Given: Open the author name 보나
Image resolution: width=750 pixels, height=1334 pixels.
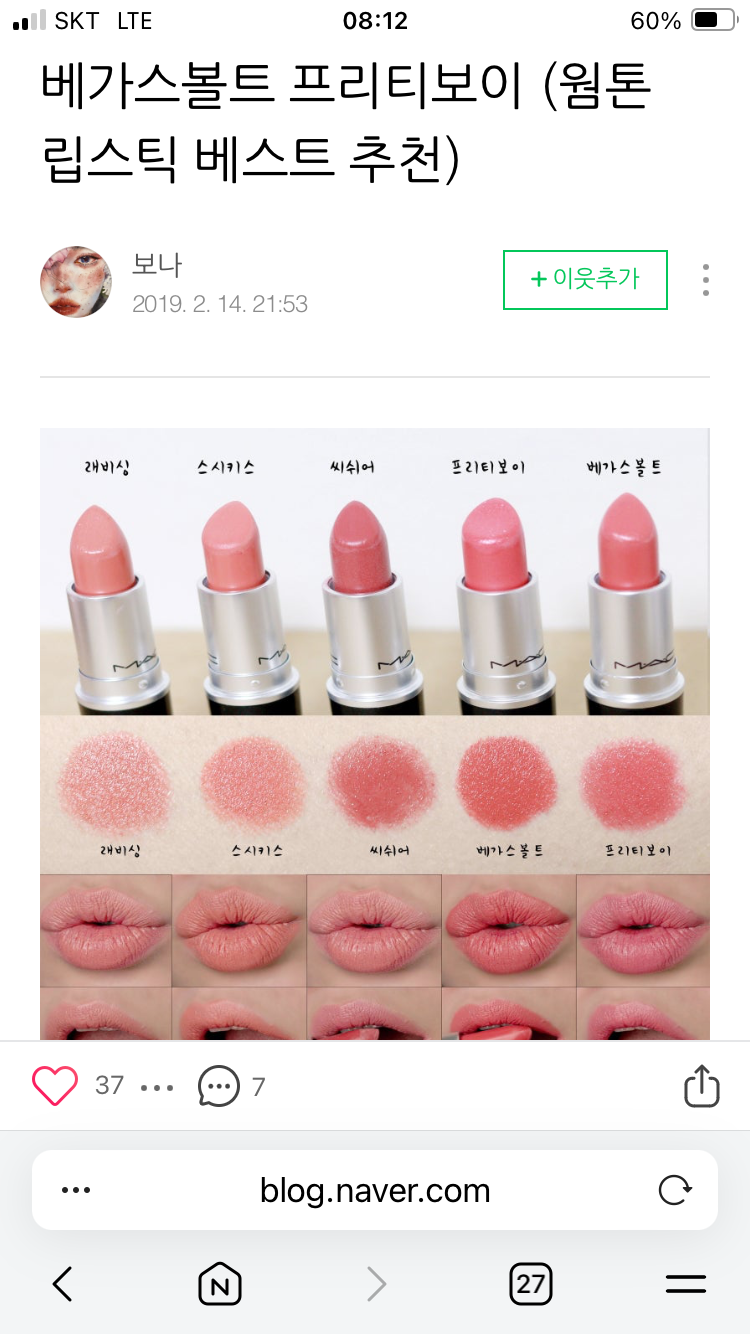Looking at the screenshot, I should pos(157,265).
